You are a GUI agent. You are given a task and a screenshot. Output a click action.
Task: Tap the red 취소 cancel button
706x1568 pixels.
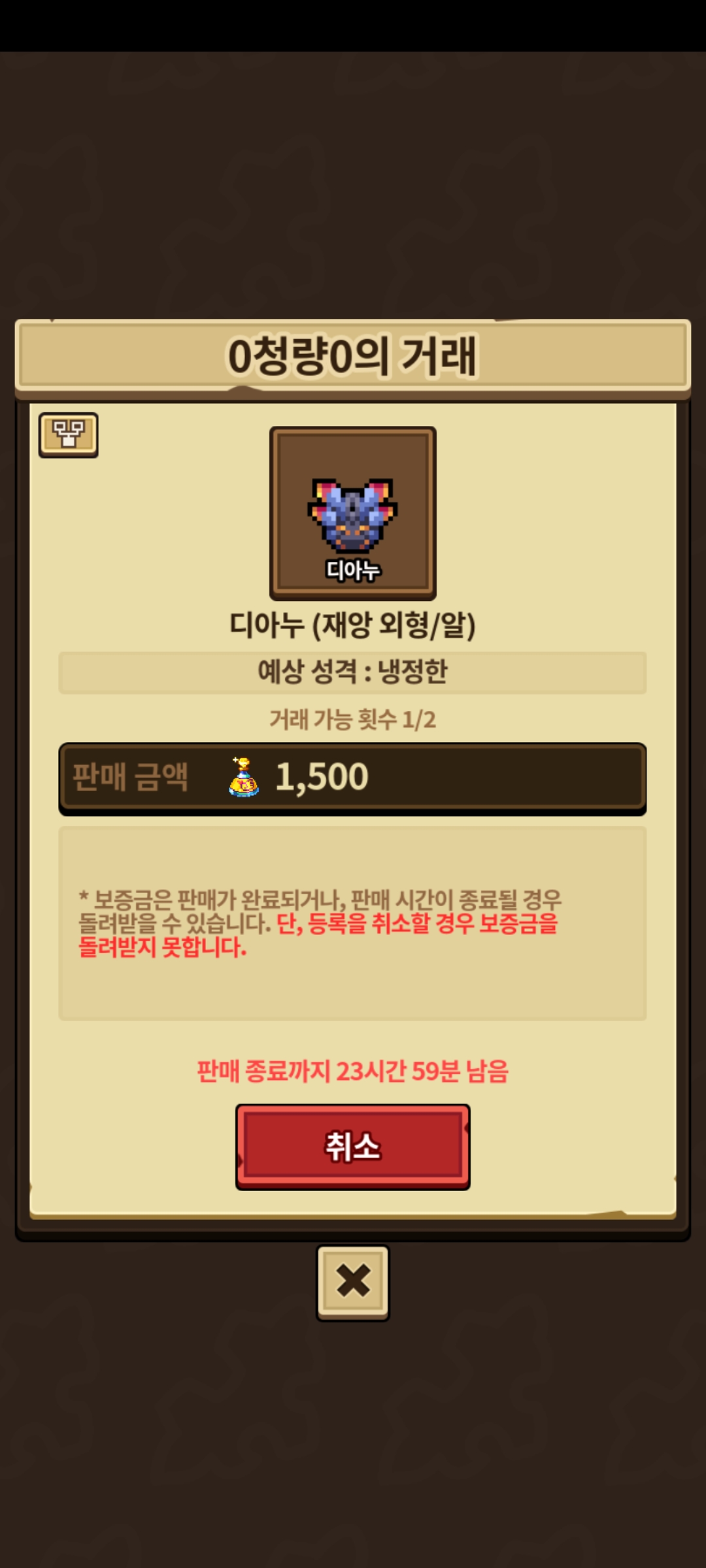tap(352, 1147)
